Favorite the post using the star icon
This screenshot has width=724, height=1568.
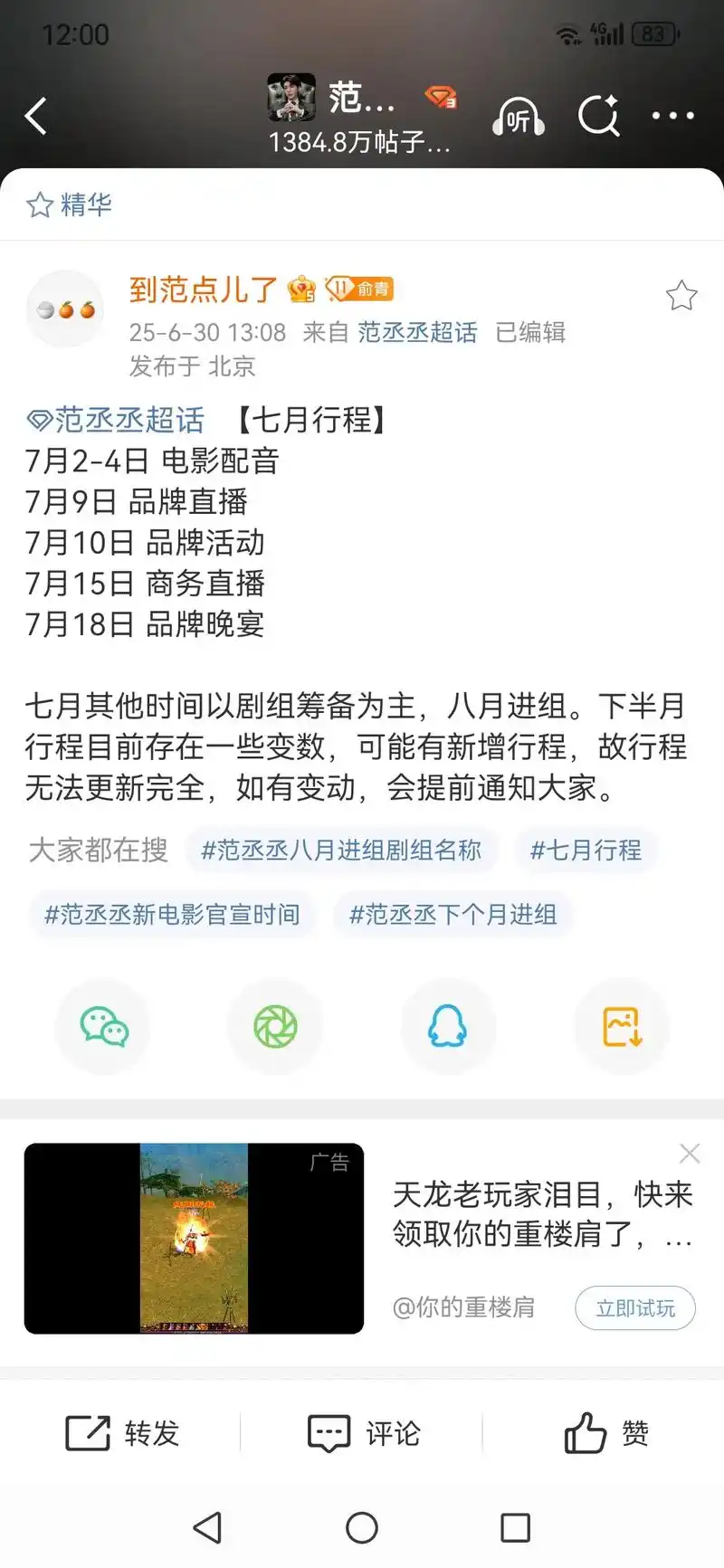(x=681, y=295)
